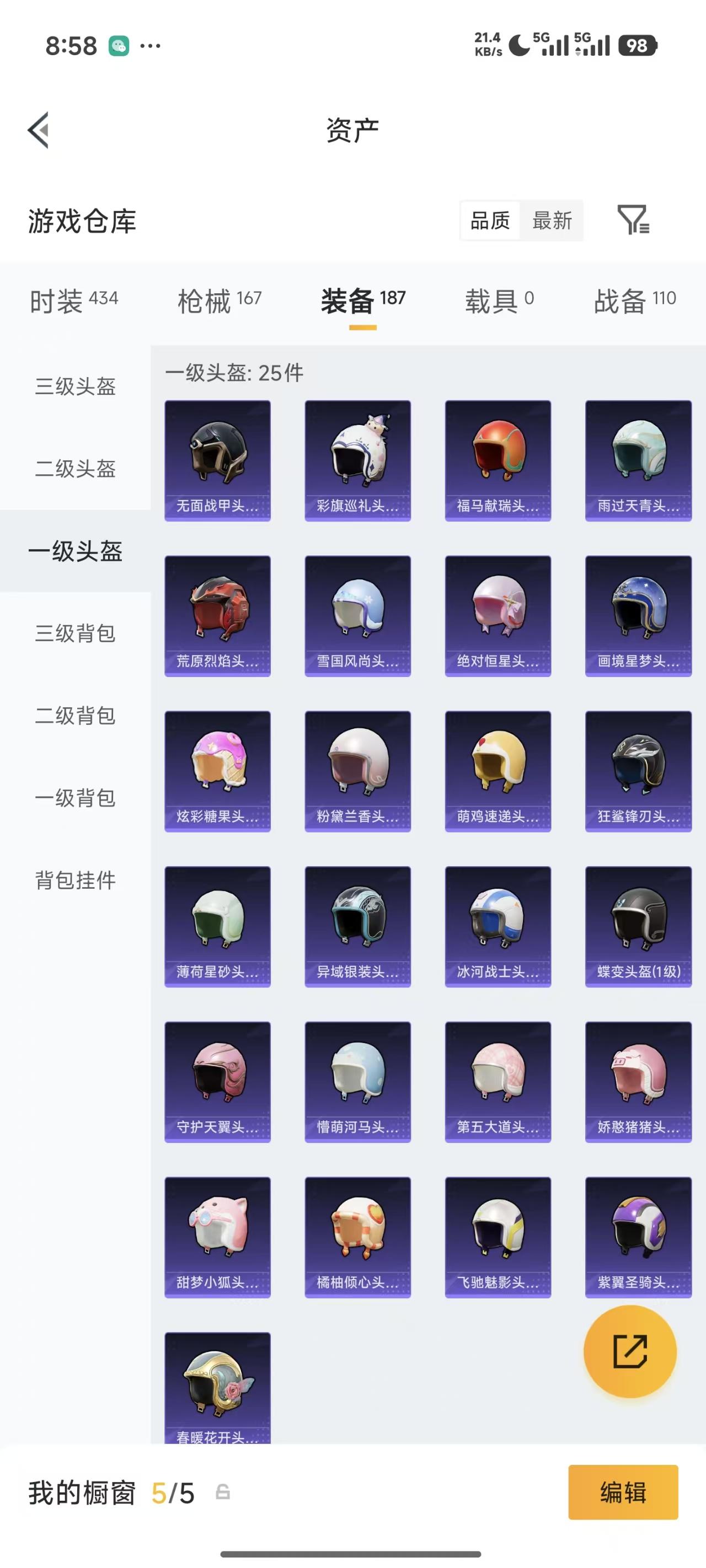View the 娇憨猪猪头盔 item
The image size is (706, 1568).
point(638,1082)
